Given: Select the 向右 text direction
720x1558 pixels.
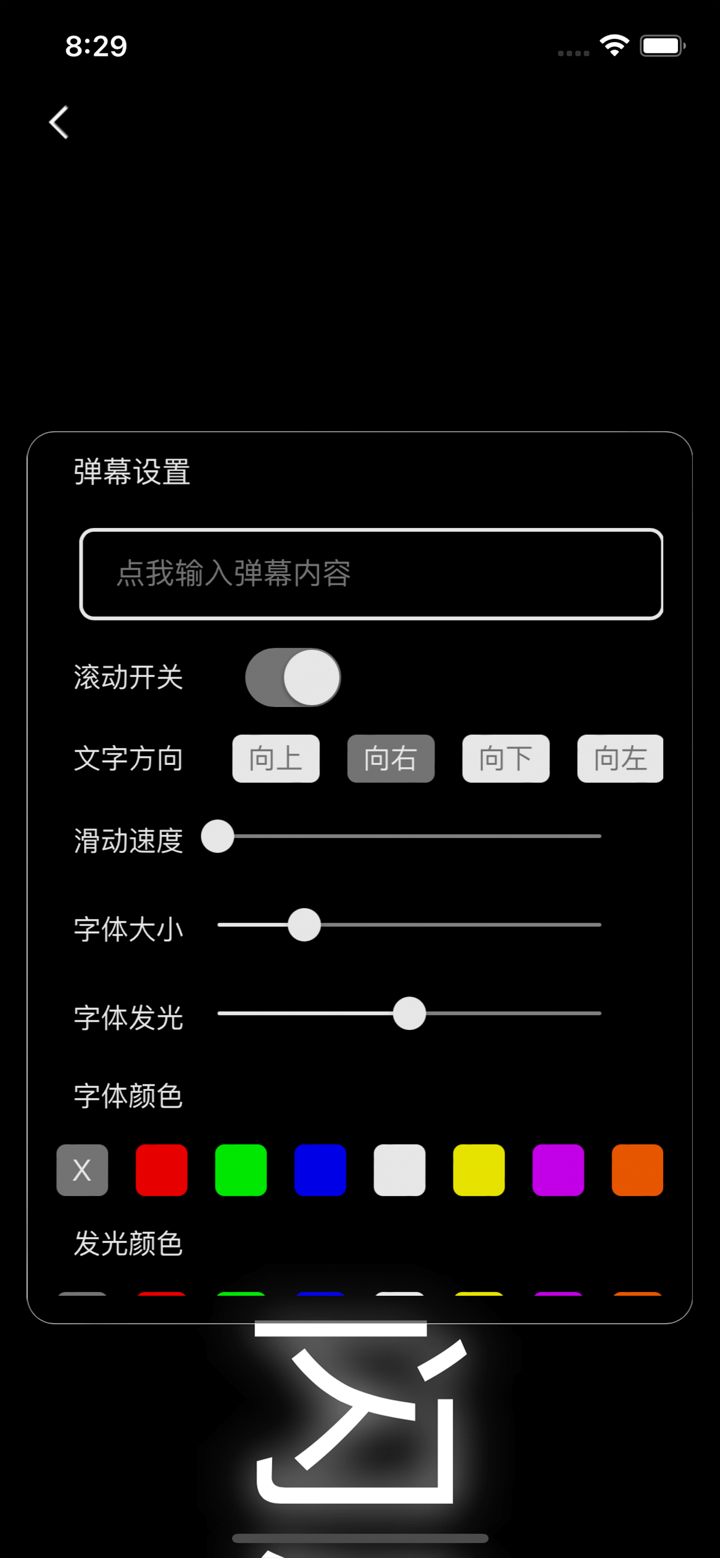Looking at the screenshot, I should tap(391, 758).
